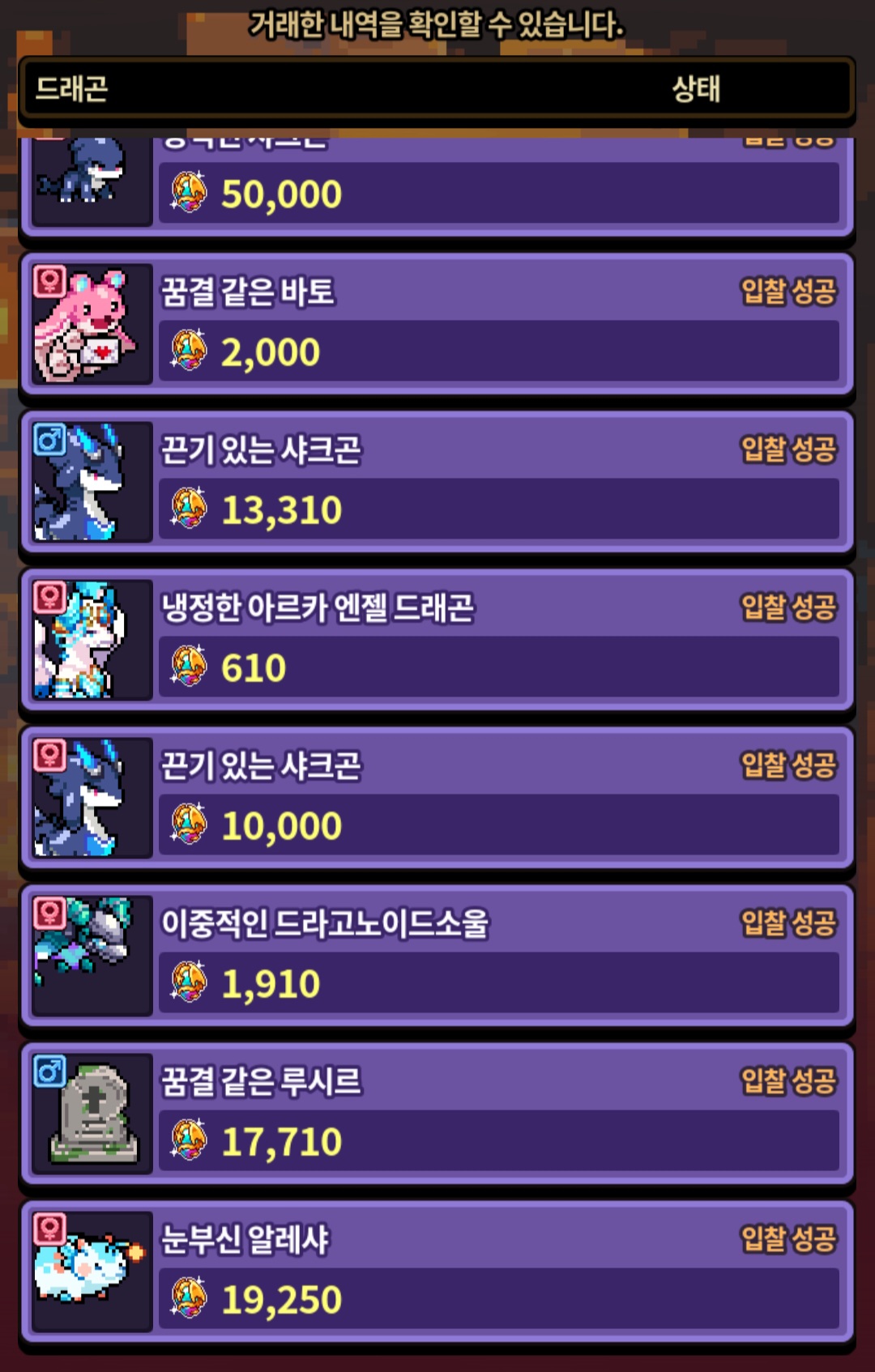Open the 꿈결 같은 루시르 trade entry
The image size is (875, 1372).
[437, 1114]
